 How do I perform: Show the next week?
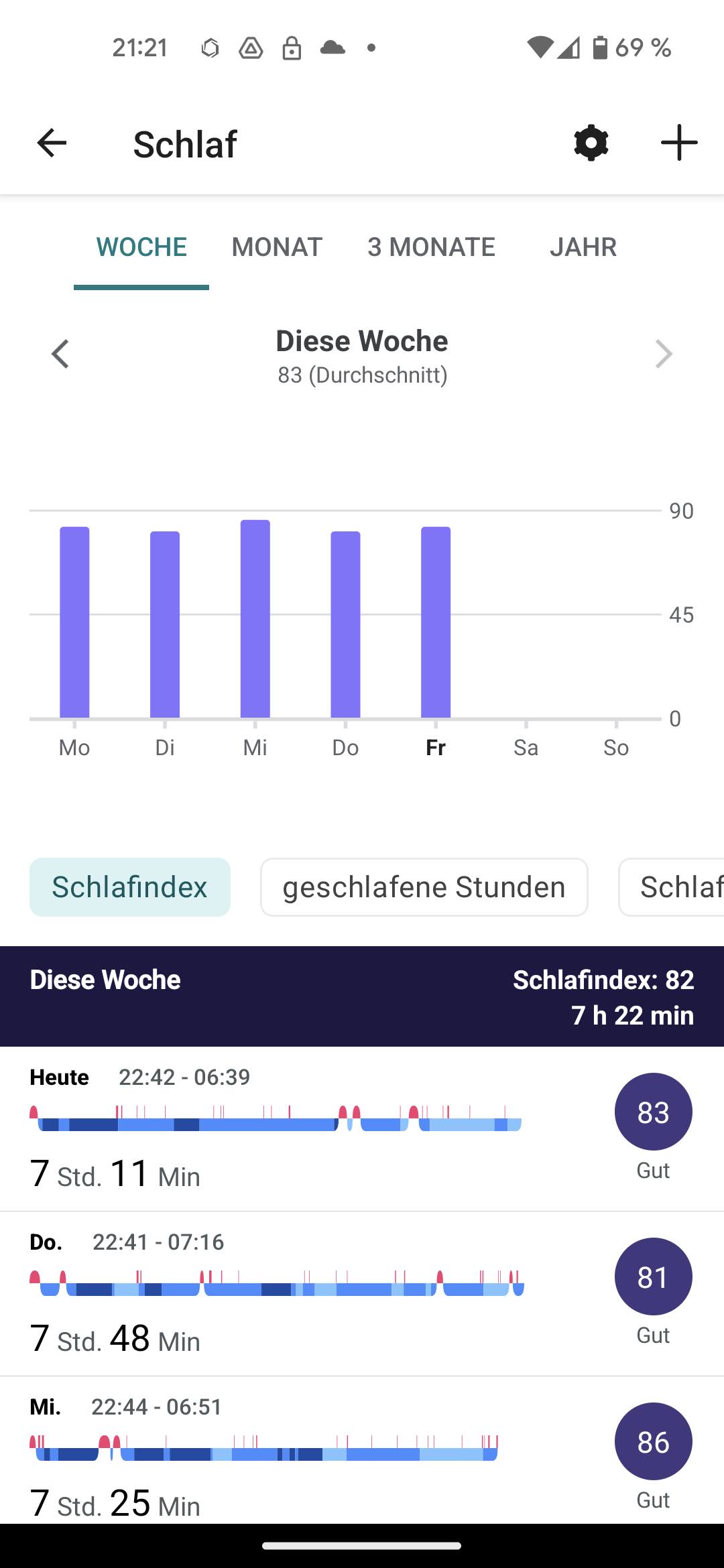(x=663, y=354)
